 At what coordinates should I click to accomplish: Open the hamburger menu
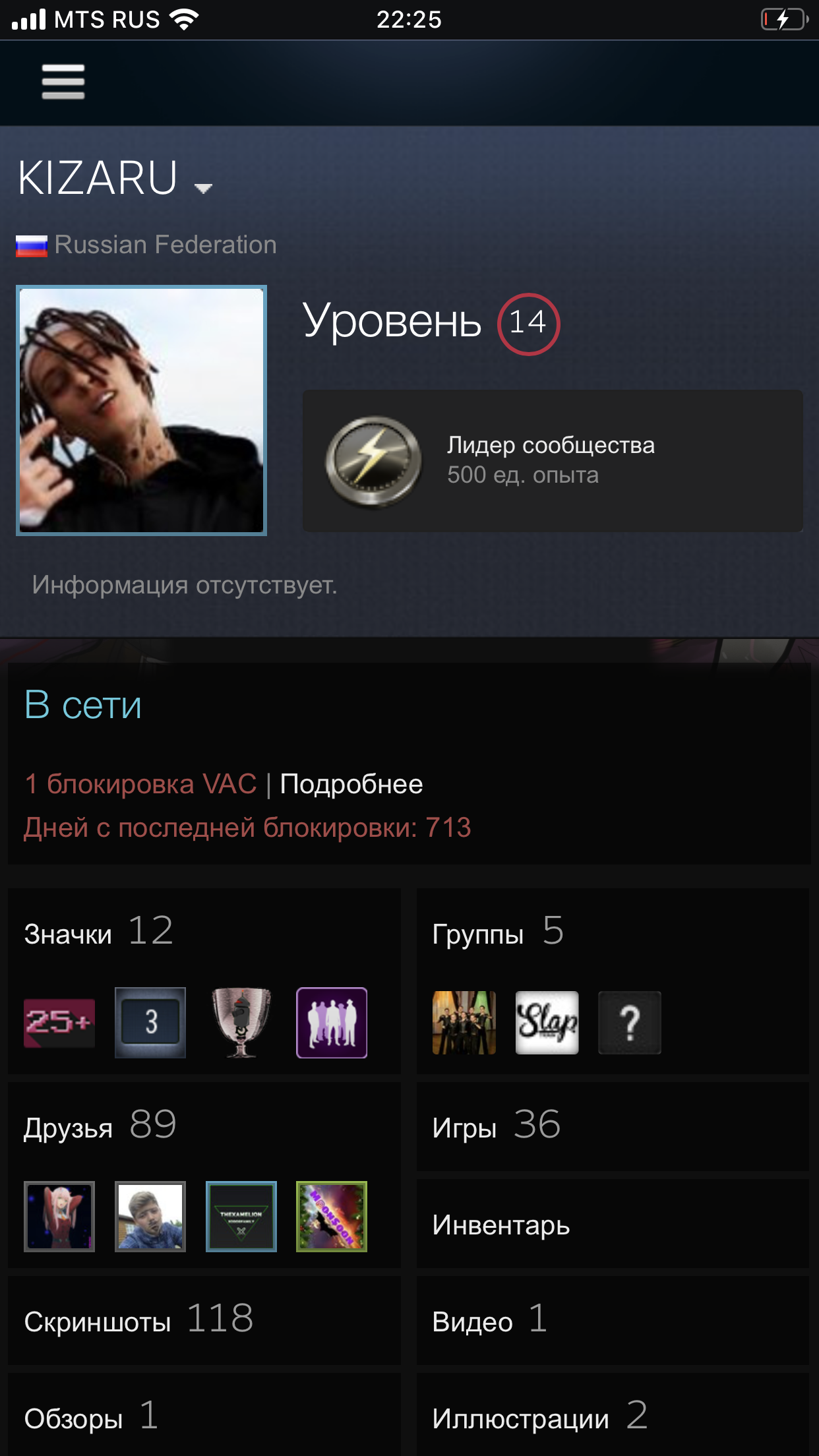pos(63,82)
